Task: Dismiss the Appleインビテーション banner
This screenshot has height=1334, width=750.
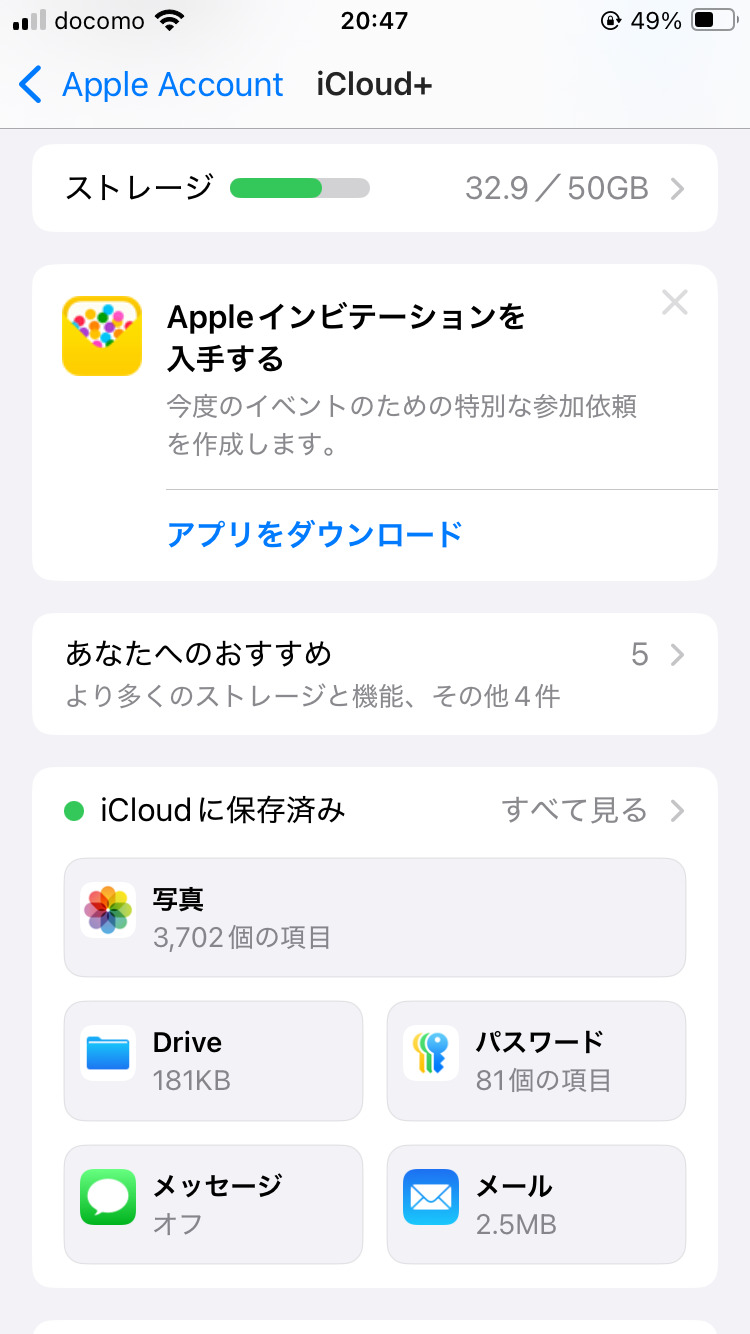Action: (675, 302)
